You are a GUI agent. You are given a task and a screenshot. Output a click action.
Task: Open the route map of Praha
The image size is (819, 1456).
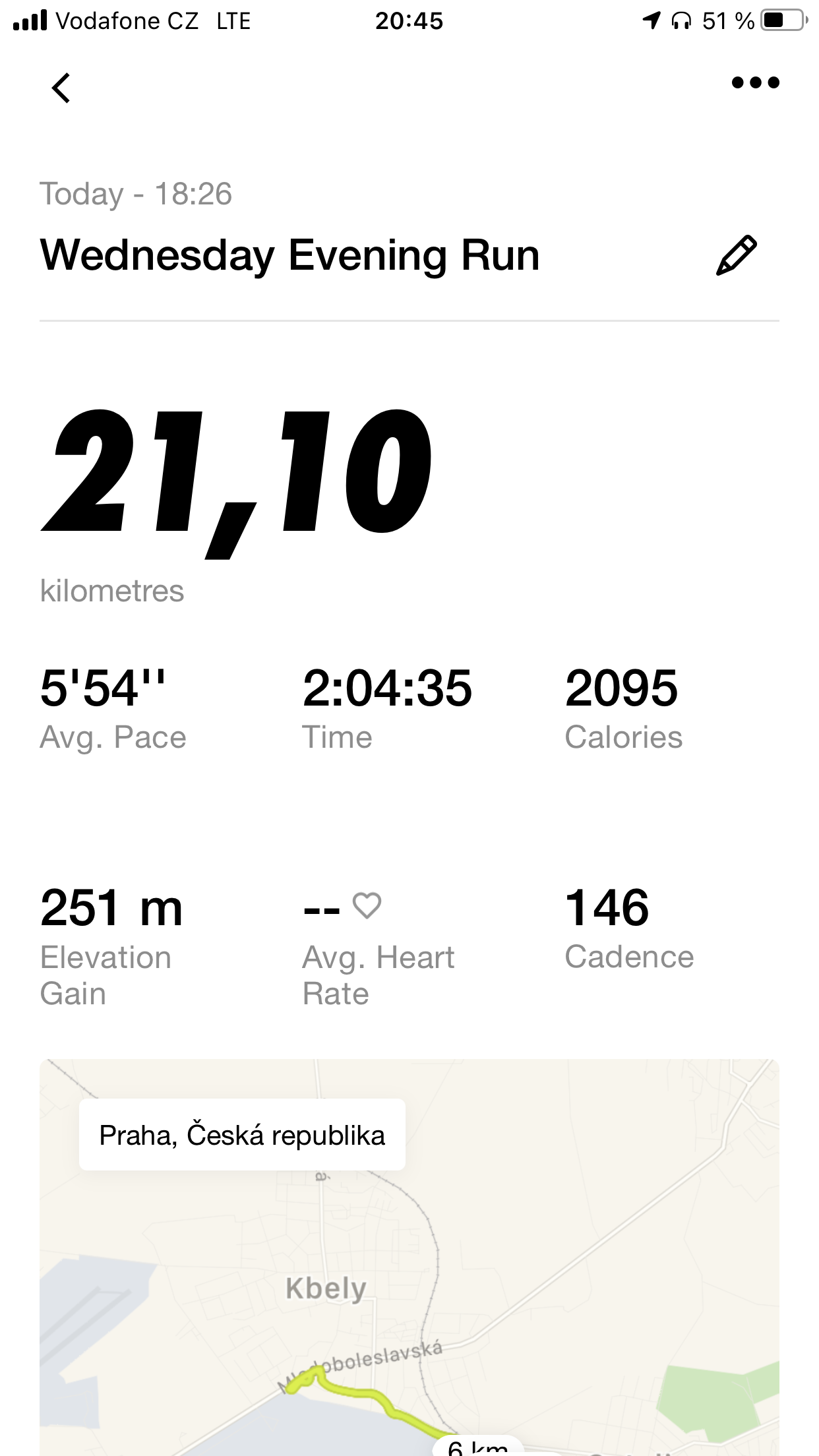pyautogui.click(x=409, y=1258)
